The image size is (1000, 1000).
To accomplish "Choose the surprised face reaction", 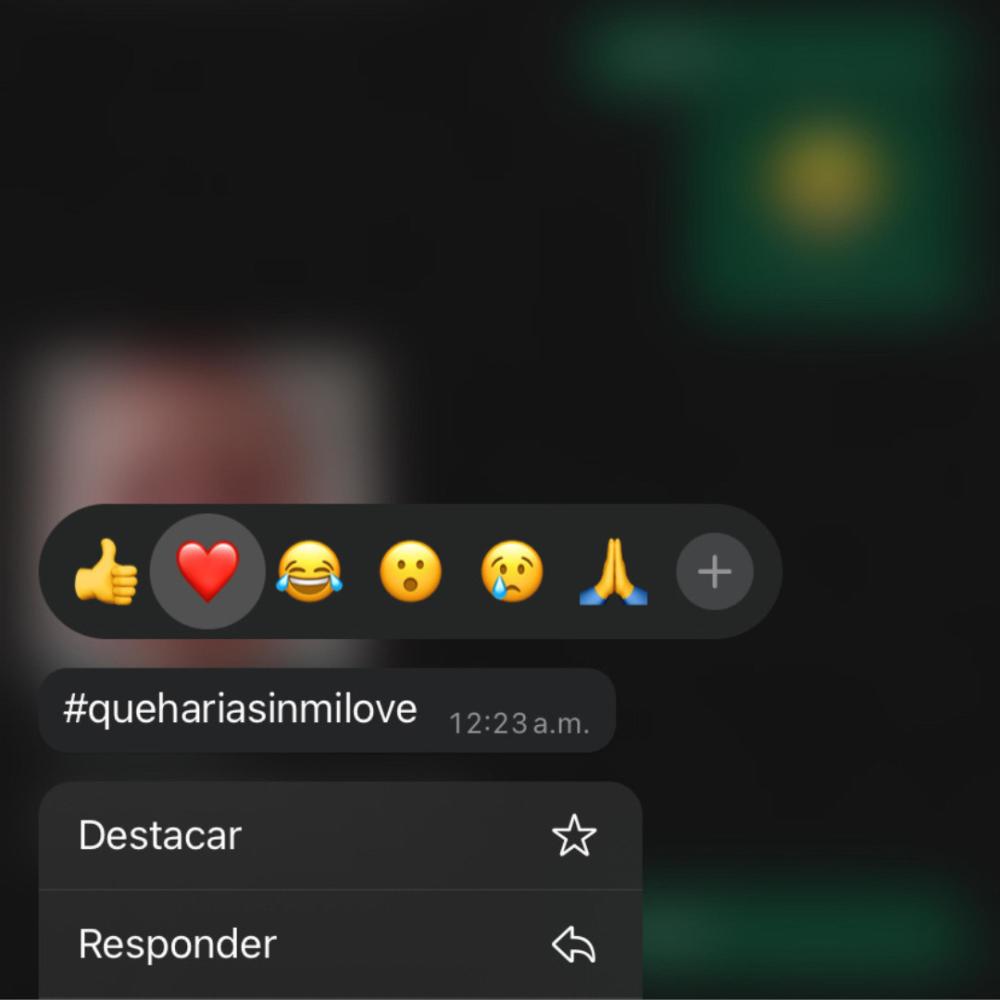I will point(410,573).
